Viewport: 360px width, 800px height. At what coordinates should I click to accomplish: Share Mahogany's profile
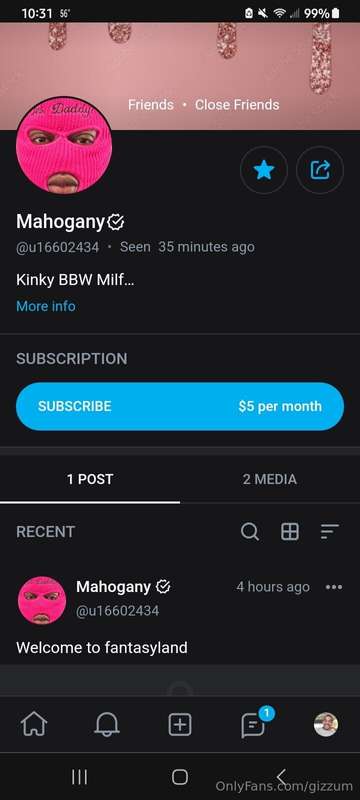[320, 170]
